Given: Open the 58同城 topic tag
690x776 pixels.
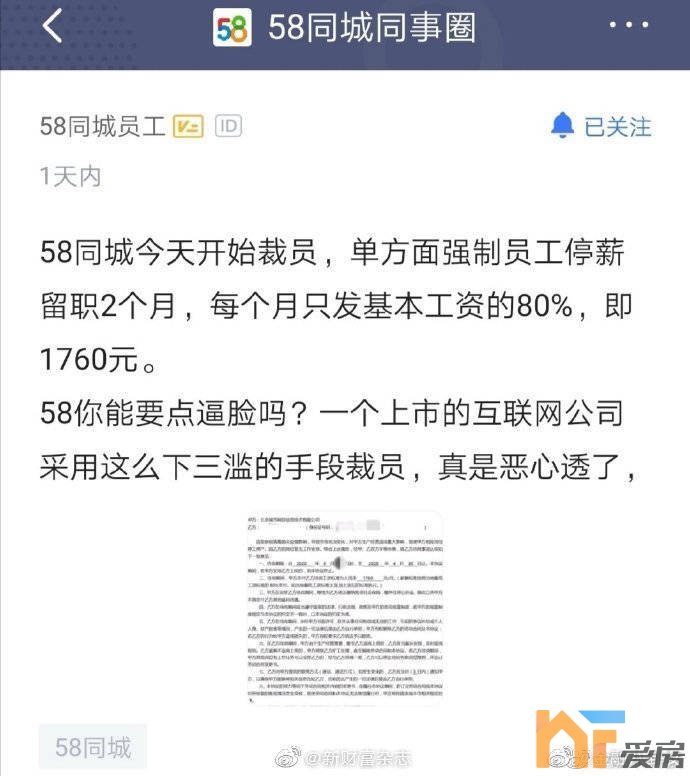Looking at the screenshot, I should pyautogui.click(x=93, y=747).
